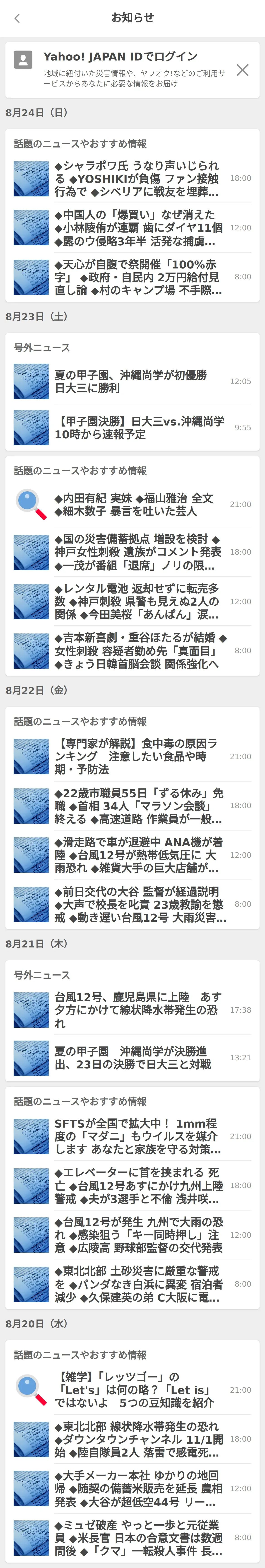
Task: Dismiss the Yahoo! JAPAN ID login banner
Action: (x=242, y=70)
